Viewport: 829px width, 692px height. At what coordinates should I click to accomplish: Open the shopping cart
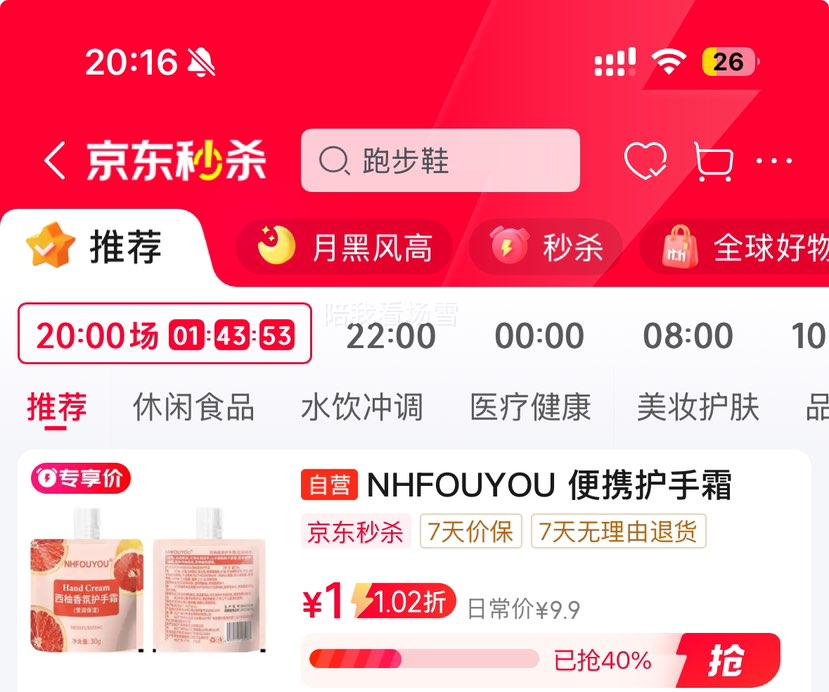712,161
